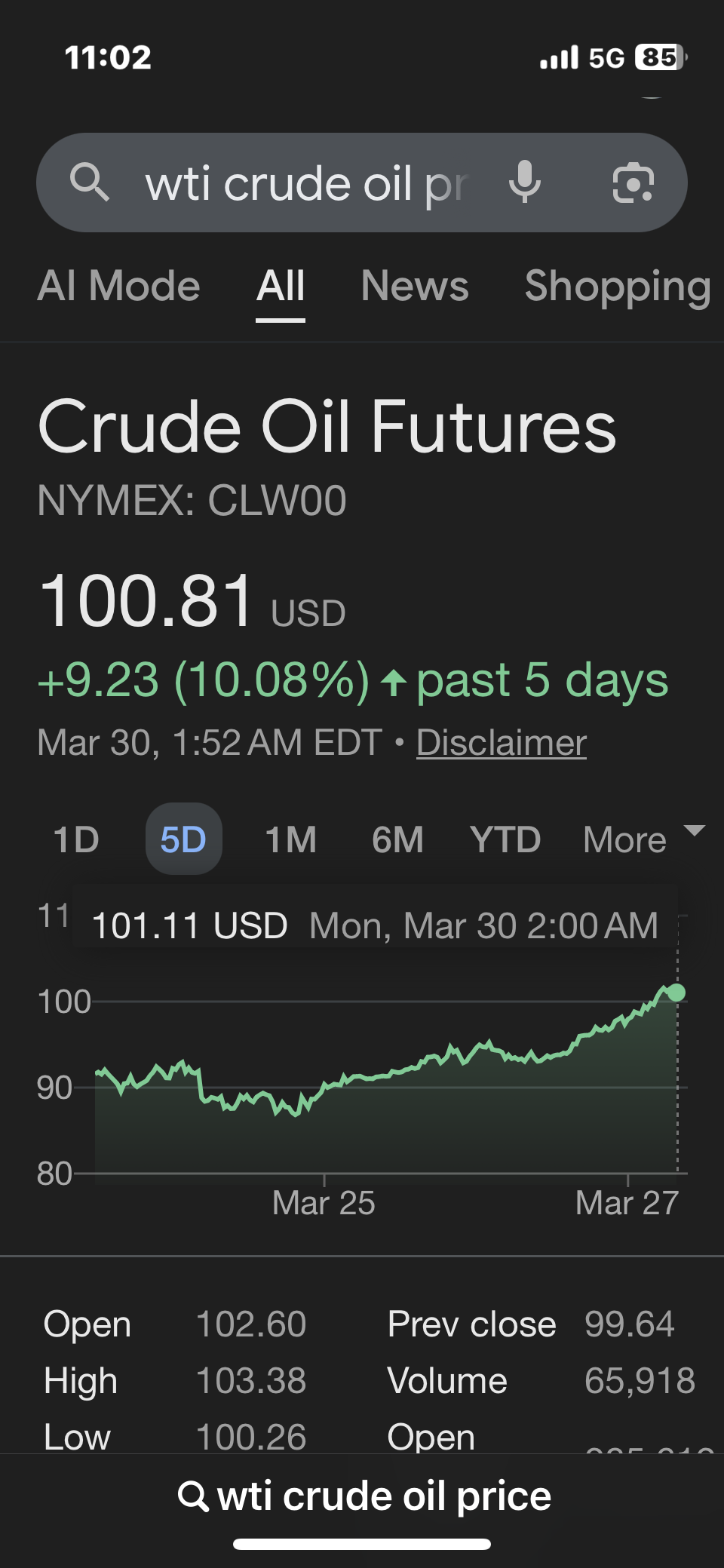Viewport: 724px width, 1568px height.
Task: Start voice search with the microphone icon
Action: click(524, 183)
